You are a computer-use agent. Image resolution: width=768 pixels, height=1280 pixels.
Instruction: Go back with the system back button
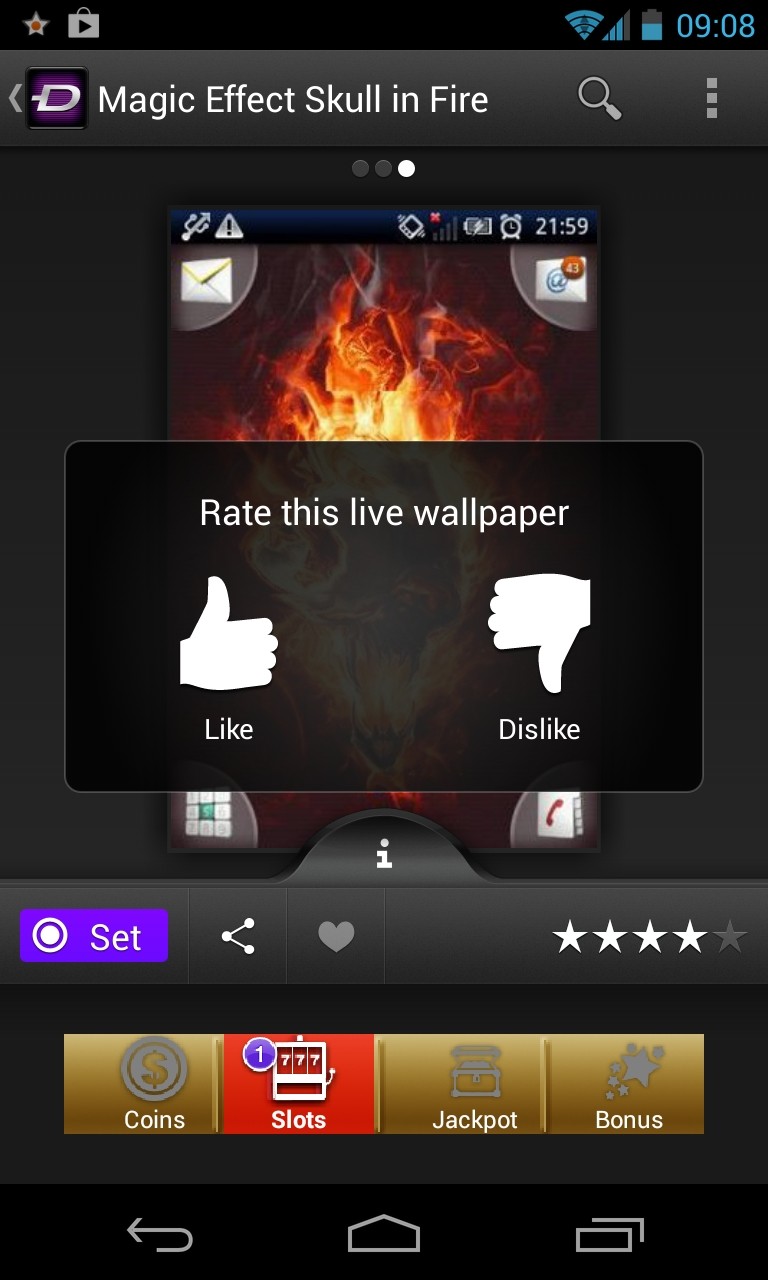pyautogui.click(x=160, y=1235)
